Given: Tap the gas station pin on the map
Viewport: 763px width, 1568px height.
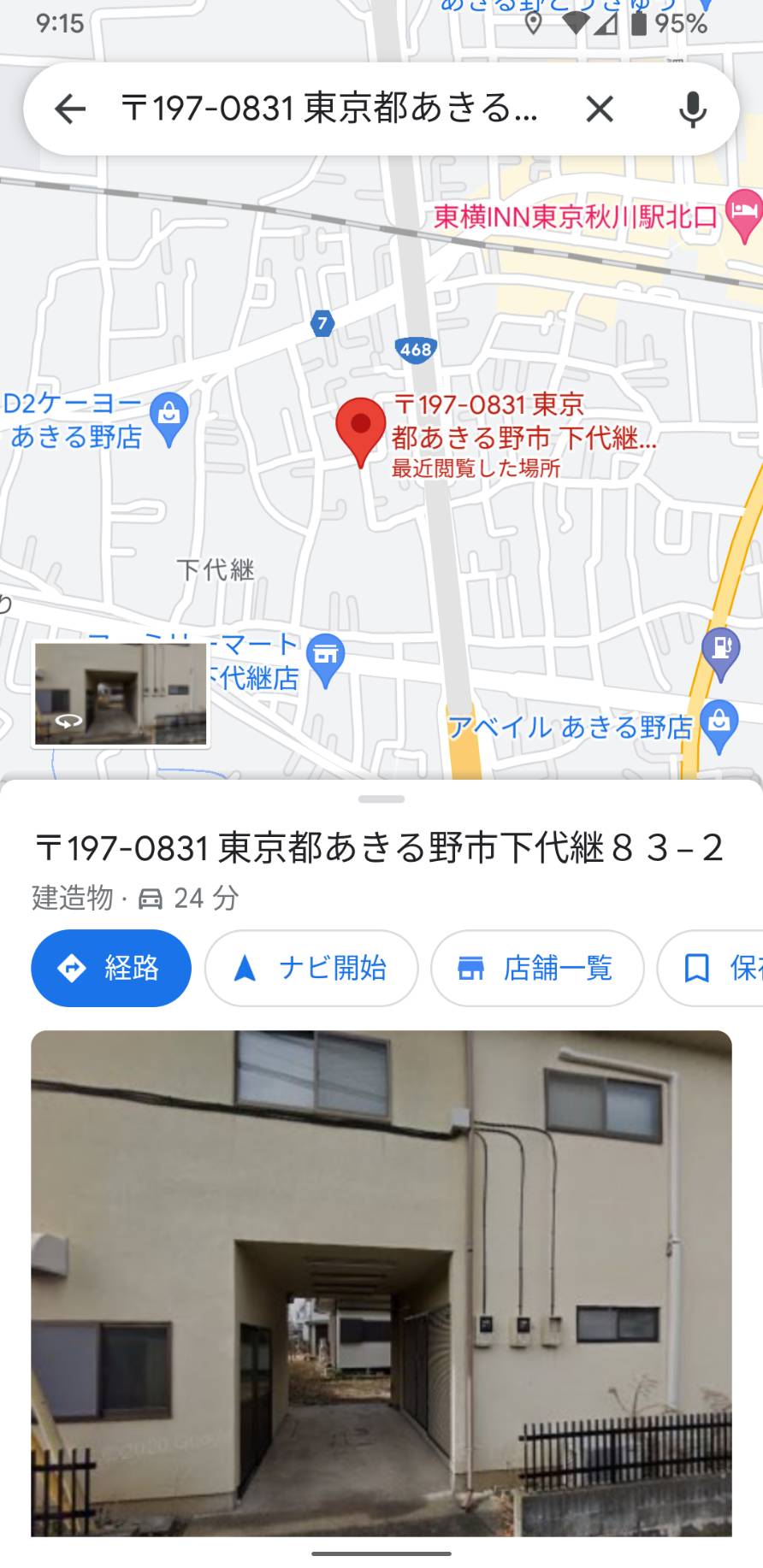Looking at the screenshot, I should coord(721,654).
